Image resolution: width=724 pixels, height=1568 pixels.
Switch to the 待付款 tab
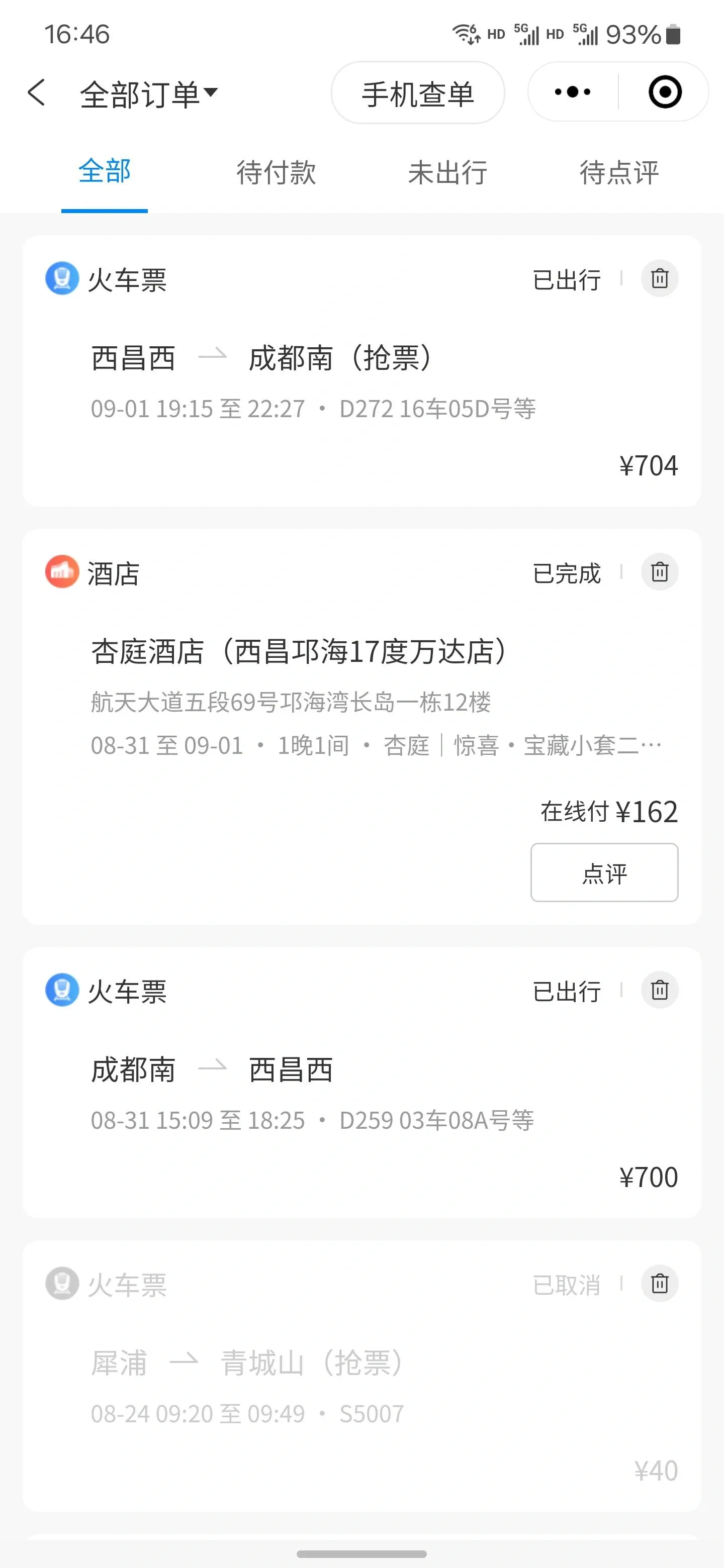(x=276, y=172)
